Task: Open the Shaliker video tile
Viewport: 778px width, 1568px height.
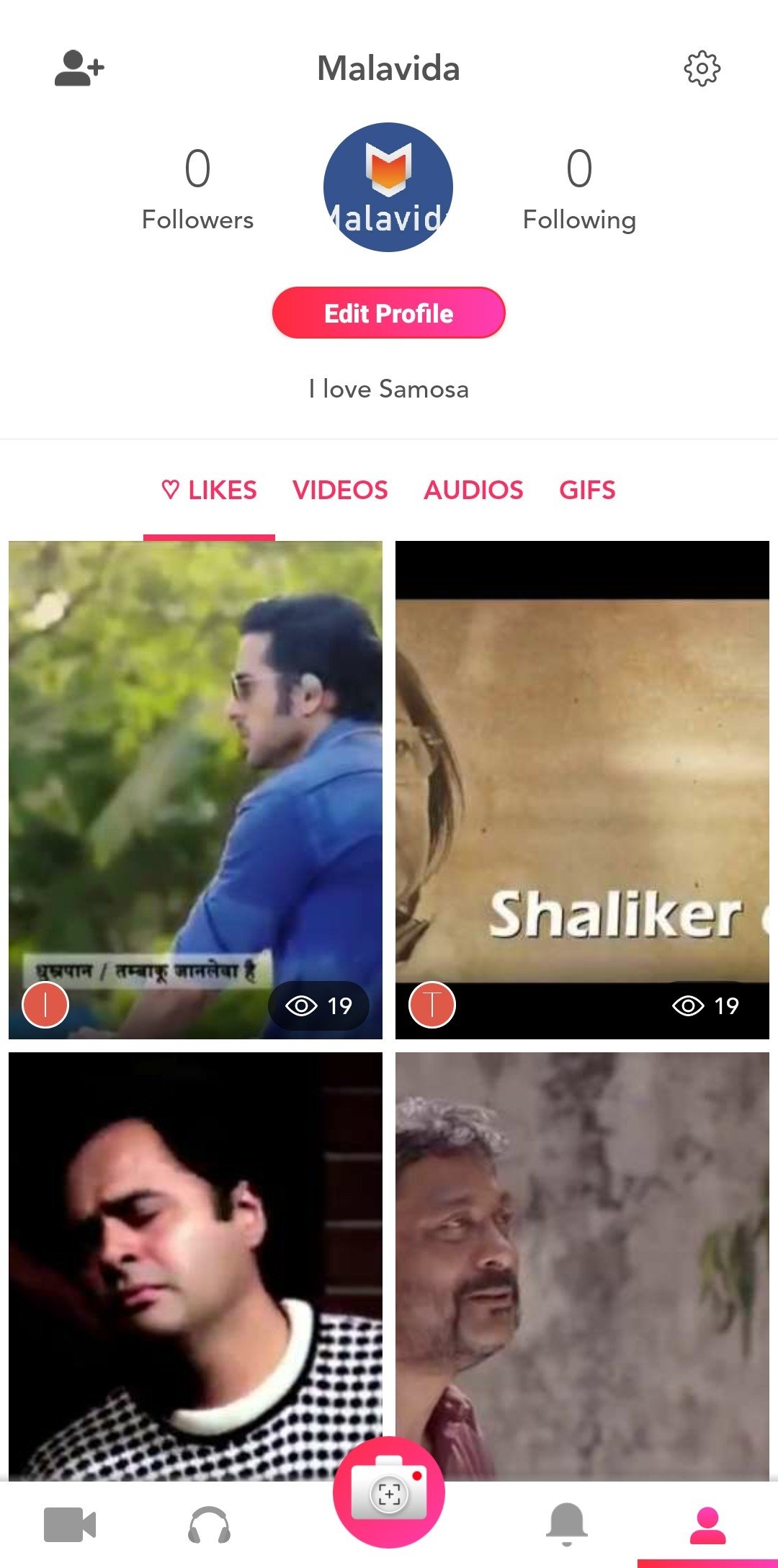Action: (582, 790)
